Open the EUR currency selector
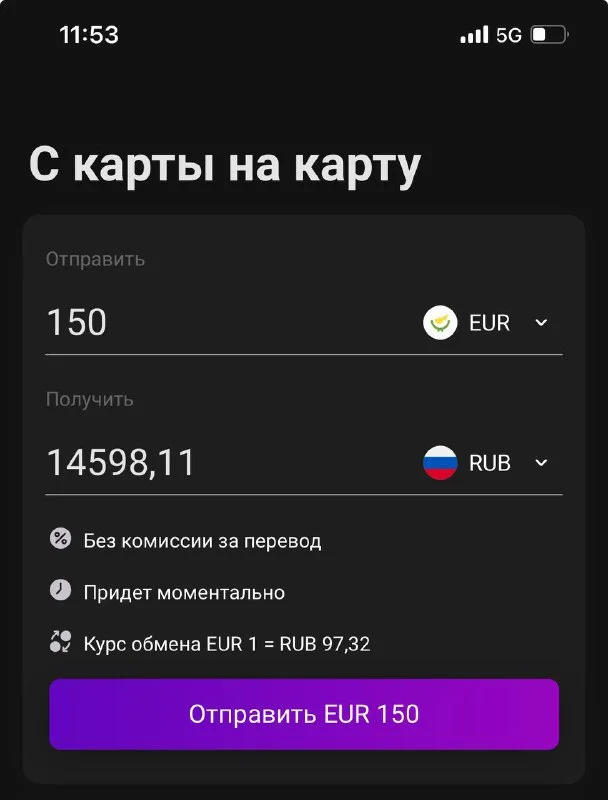 click(x=487, y=323)
